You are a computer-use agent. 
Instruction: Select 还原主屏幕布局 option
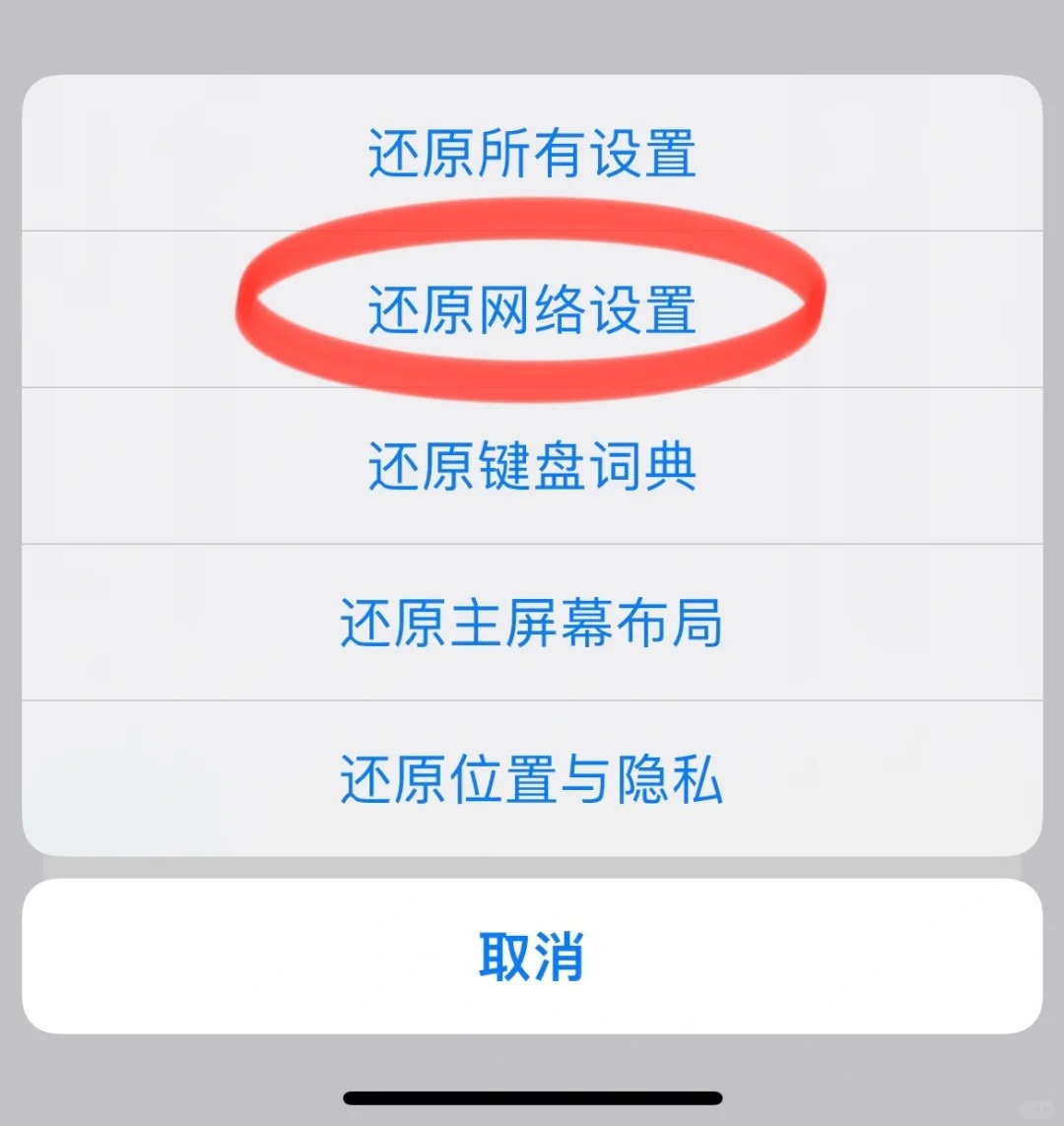coord(532,623)
